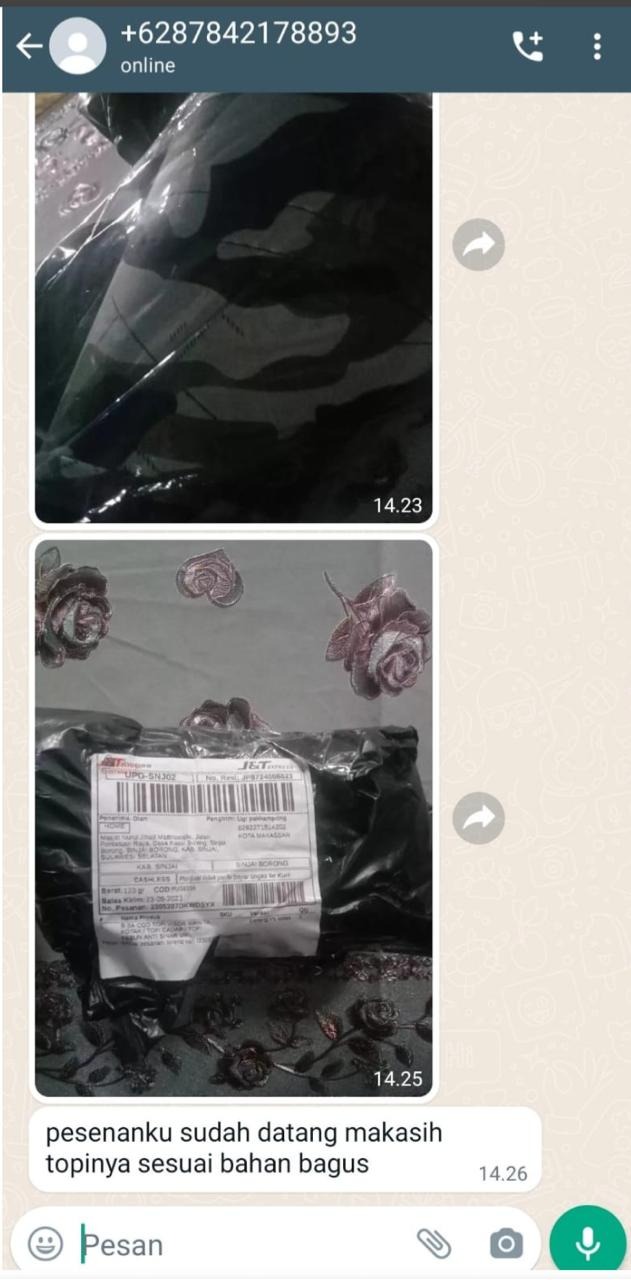Open the overflow menu
This screenshot has height=1280, width=631.
[x=597, y=46]
